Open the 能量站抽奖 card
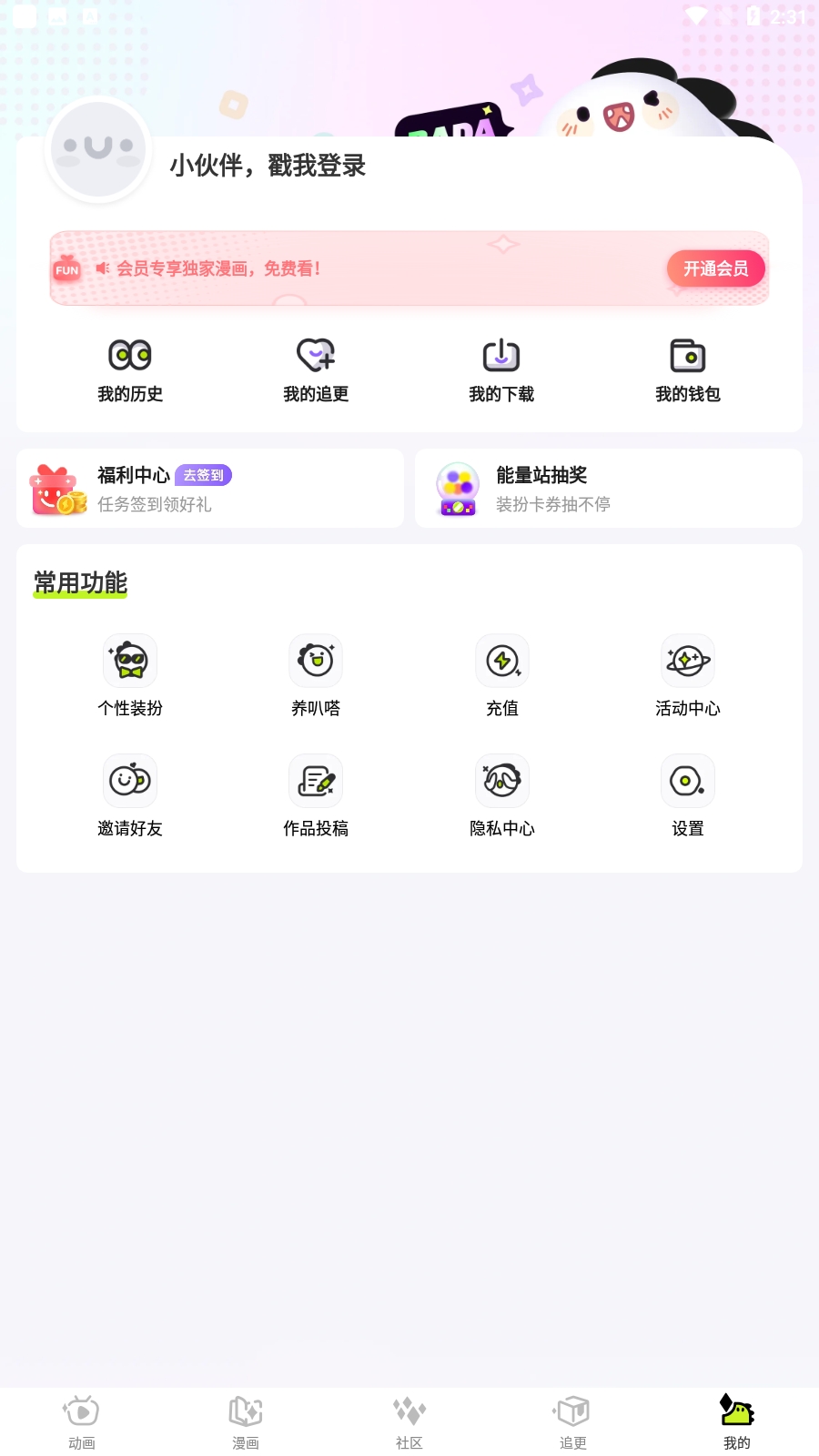Screen dimensions: 819x1456 (x=608, y=489)
